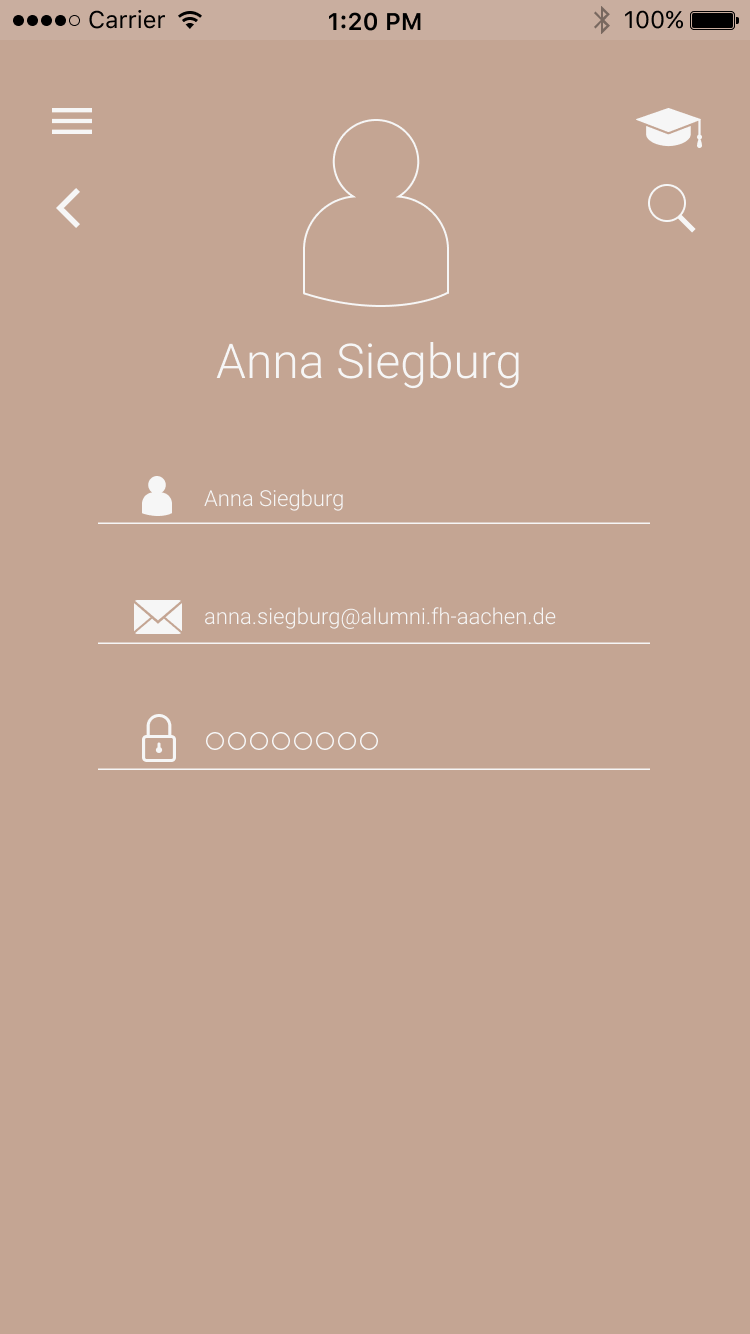Viewport: 750px width, 1334px height.
Task: Edit the name field Anna Siegburg
Action: click(400, 498)
